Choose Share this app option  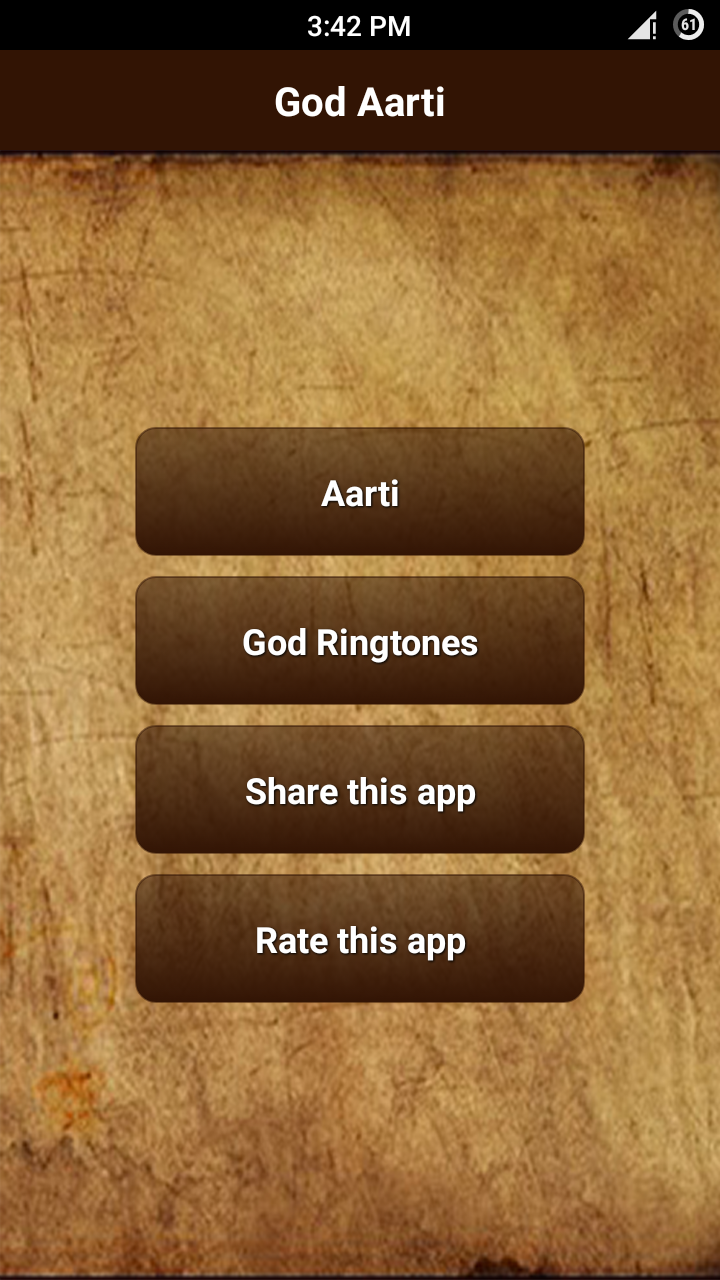(x=360, y=789)
